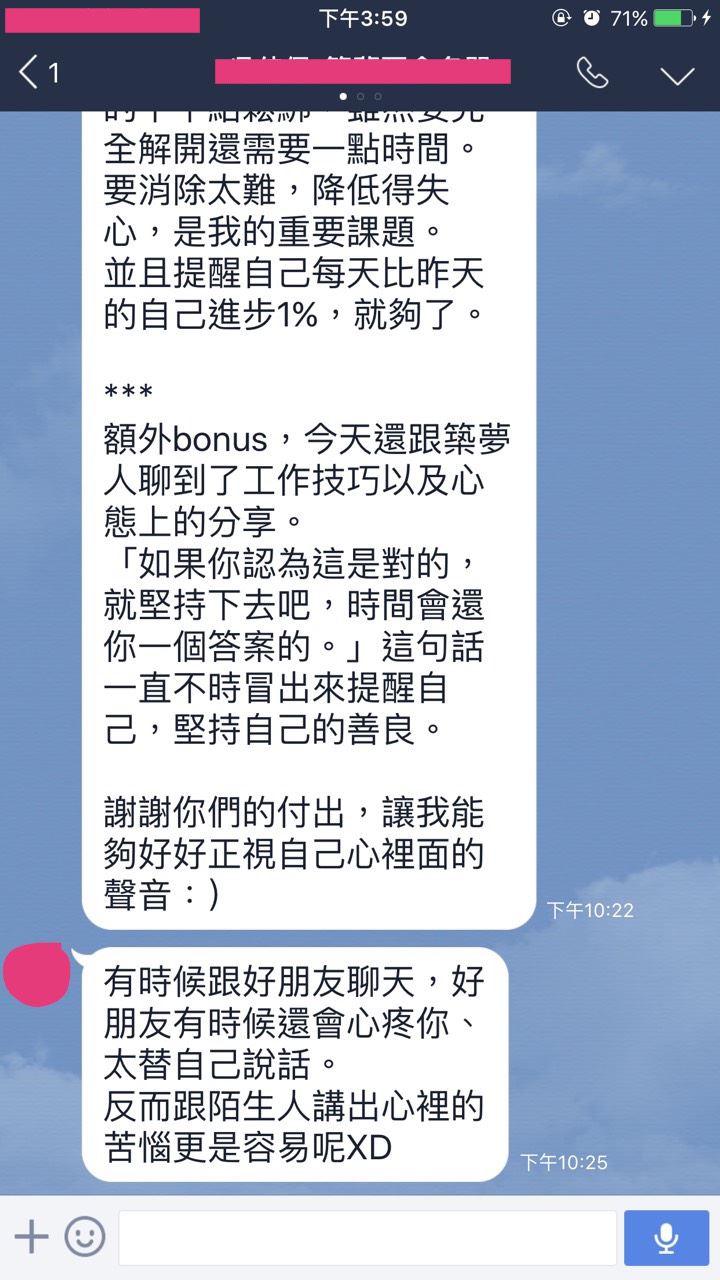
Task: Record a voice message
Action: pyautogui.click(x=666, y=1238)
